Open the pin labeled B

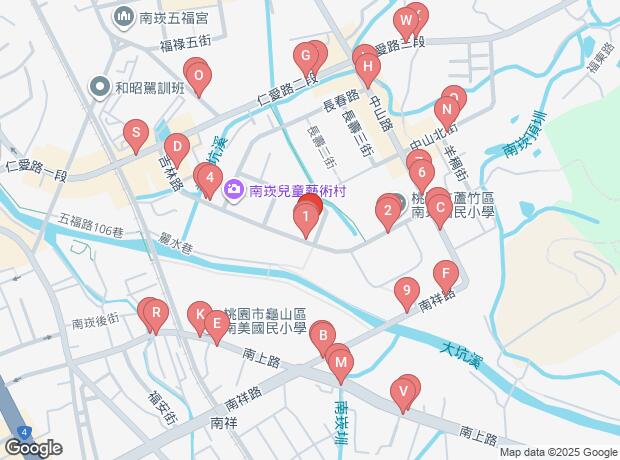[x=322, y=335]
